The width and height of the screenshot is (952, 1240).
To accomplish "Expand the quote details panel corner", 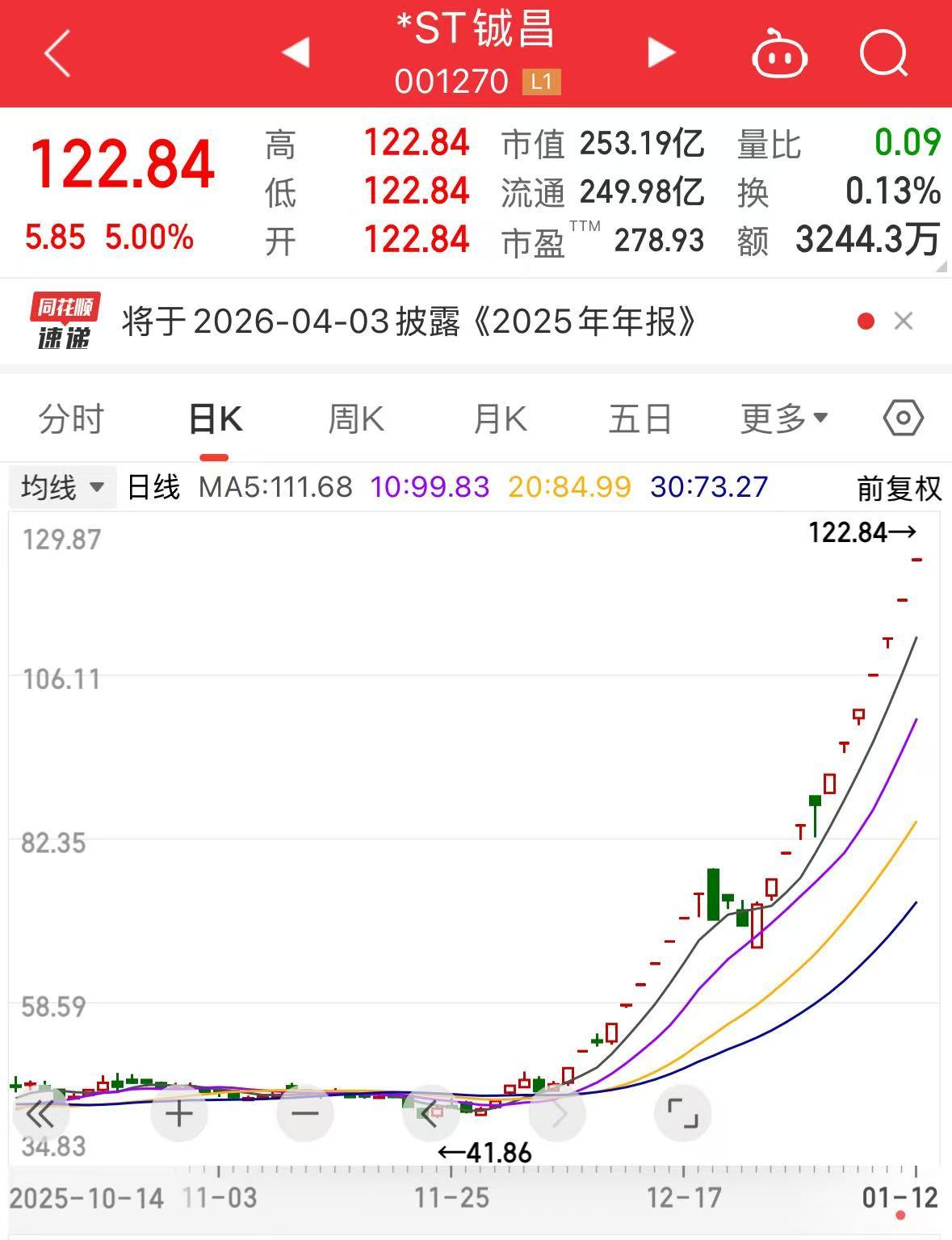I will [x=941, y=267].
